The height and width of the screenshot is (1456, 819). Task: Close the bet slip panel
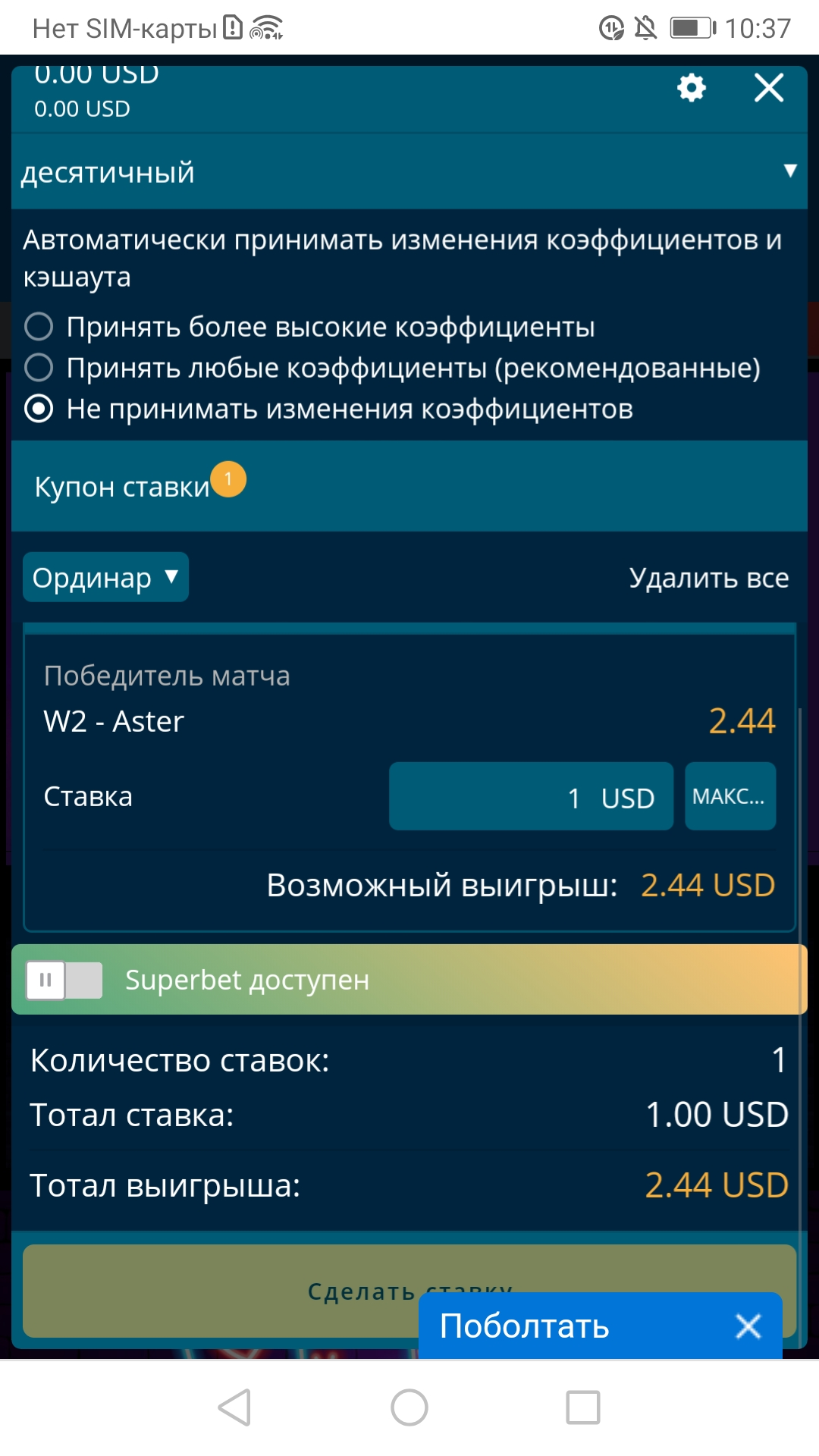769,88
